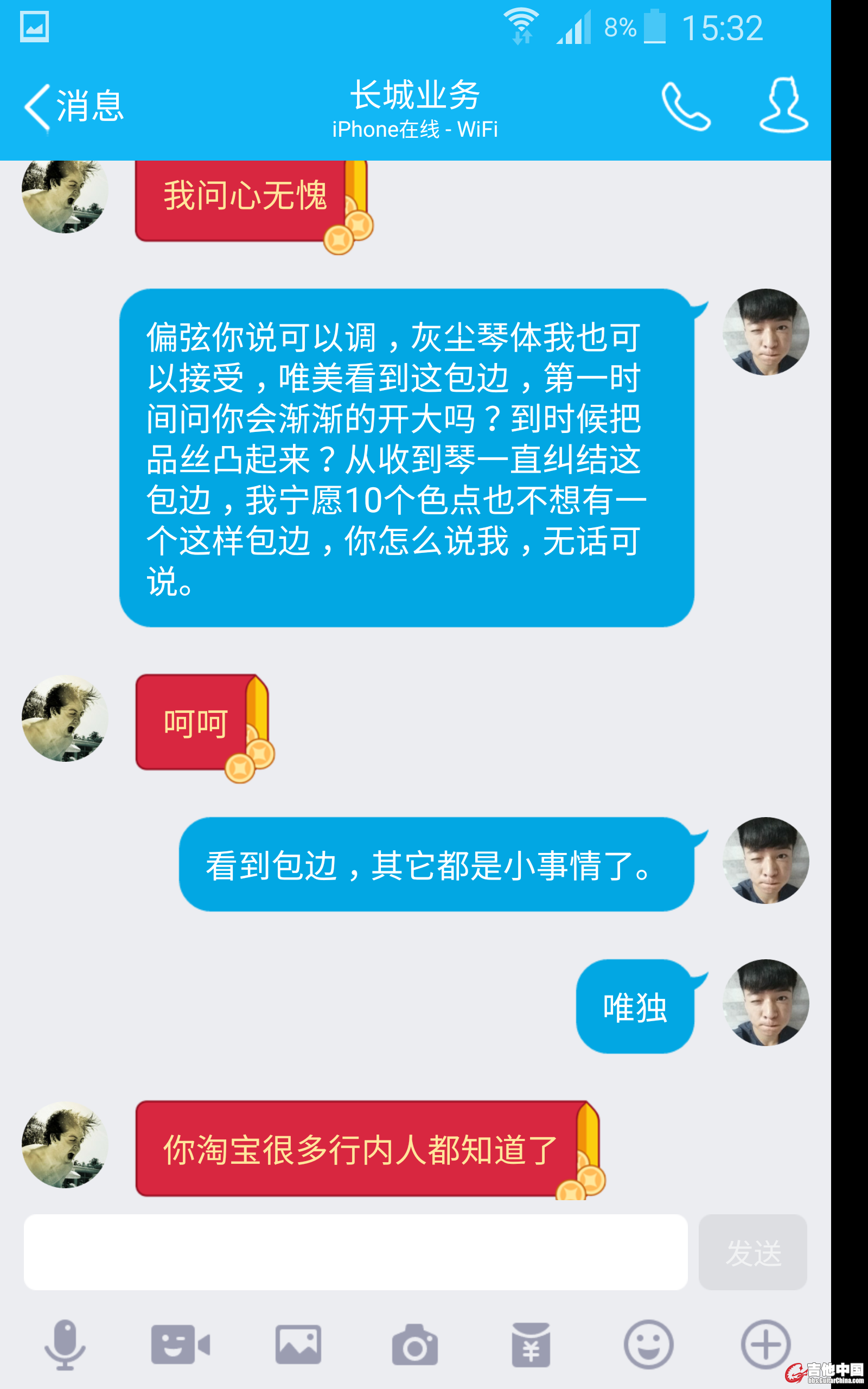
Task: Record a voice message with microphone
Action: 66,1345
